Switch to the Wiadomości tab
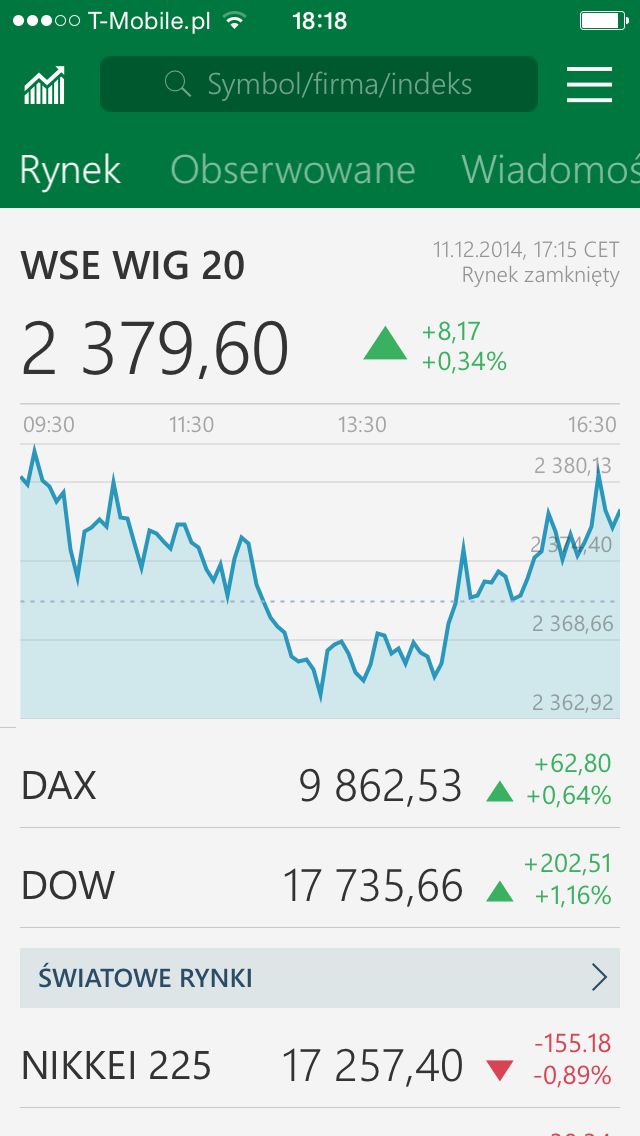 551,170
